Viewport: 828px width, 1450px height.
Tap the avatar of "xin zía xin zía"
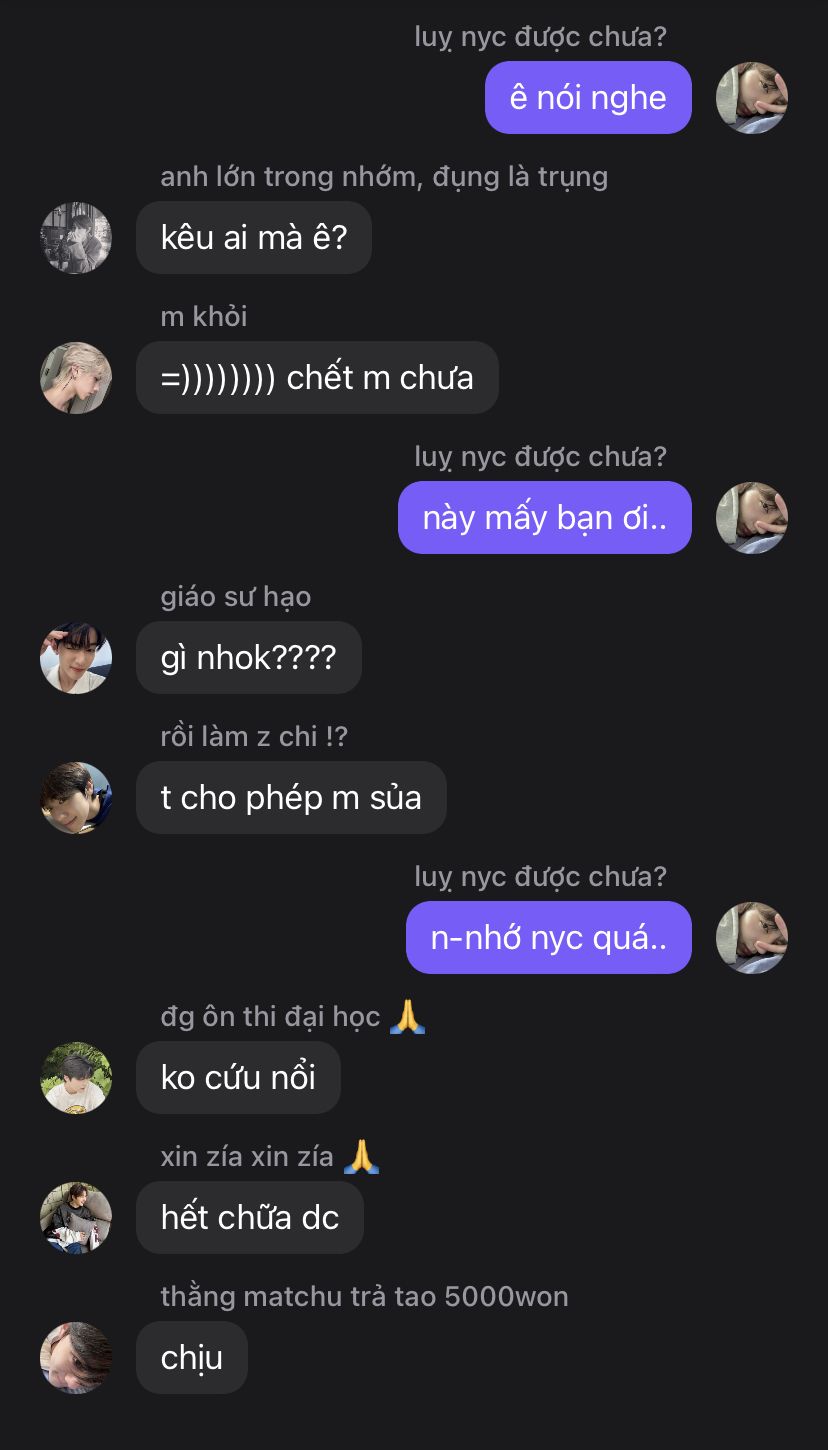pyautogui.click(x=76, y=1218)
